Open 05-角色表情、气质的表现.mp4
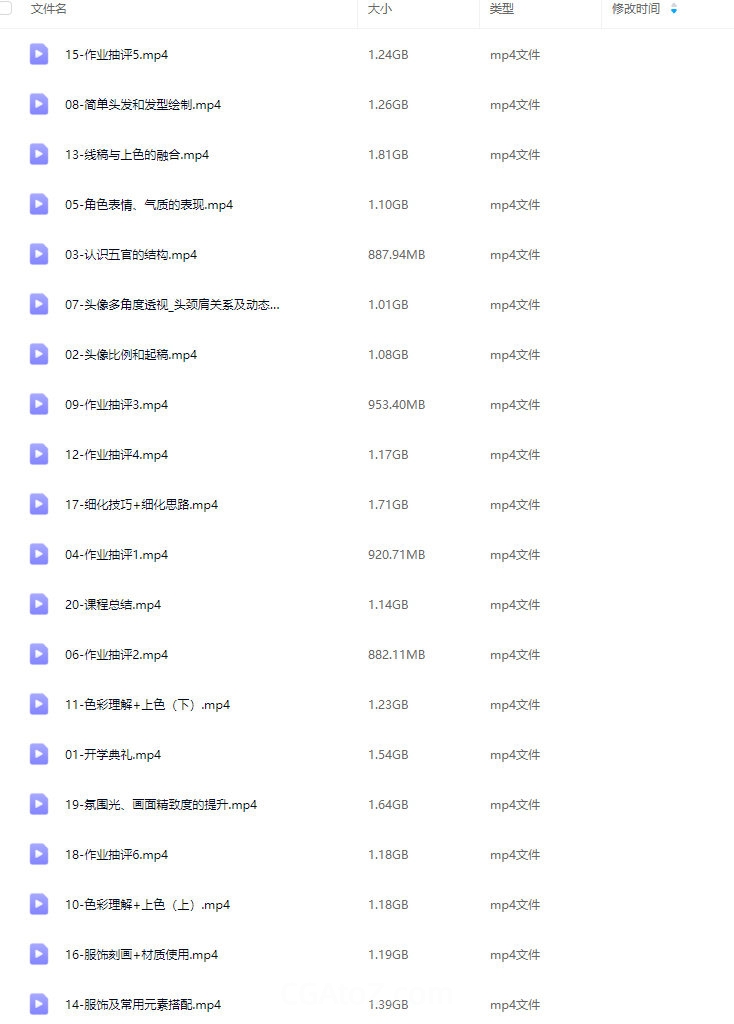 (x=149, y=205)
